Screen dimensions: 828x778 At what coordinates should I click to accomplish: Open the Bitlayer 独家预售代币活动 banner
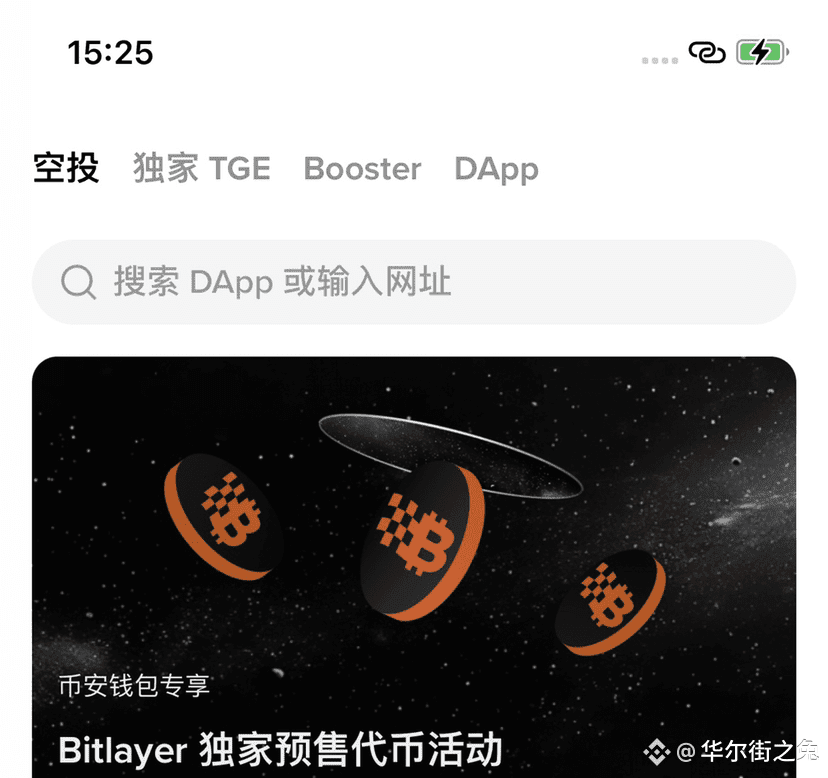tap(413, 566)
